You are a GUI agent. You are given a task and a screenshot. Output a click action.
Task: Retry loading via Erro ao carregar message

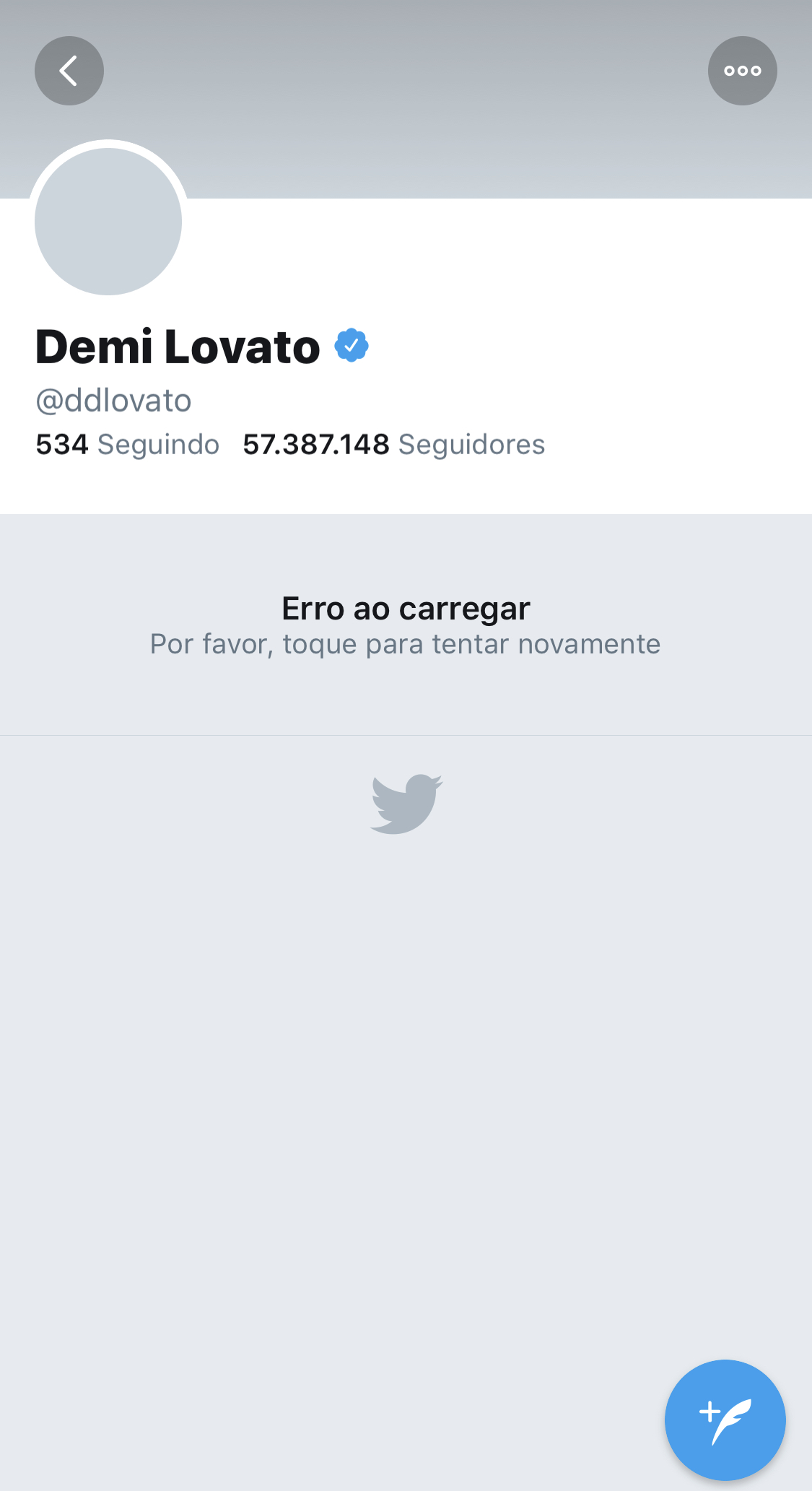point(406,625)
